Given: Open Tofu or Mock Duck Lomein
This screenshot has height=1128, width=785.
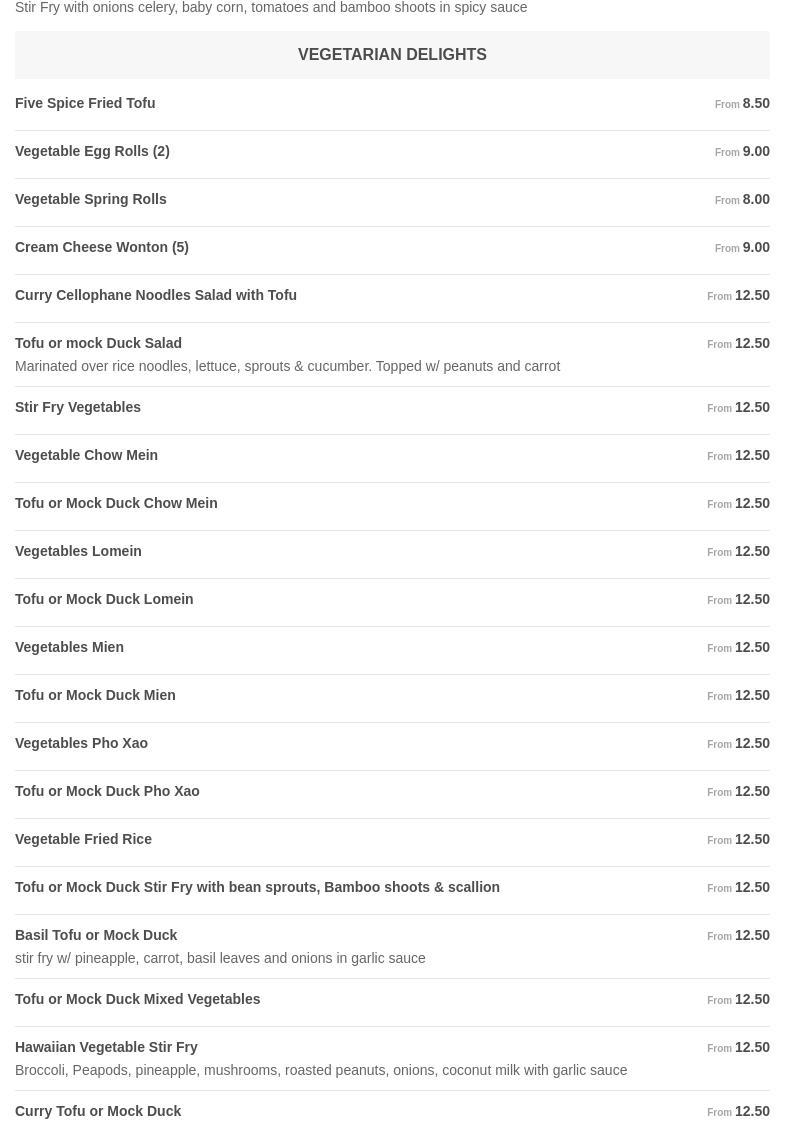Looking at the screenshot, I should [104, 599].
